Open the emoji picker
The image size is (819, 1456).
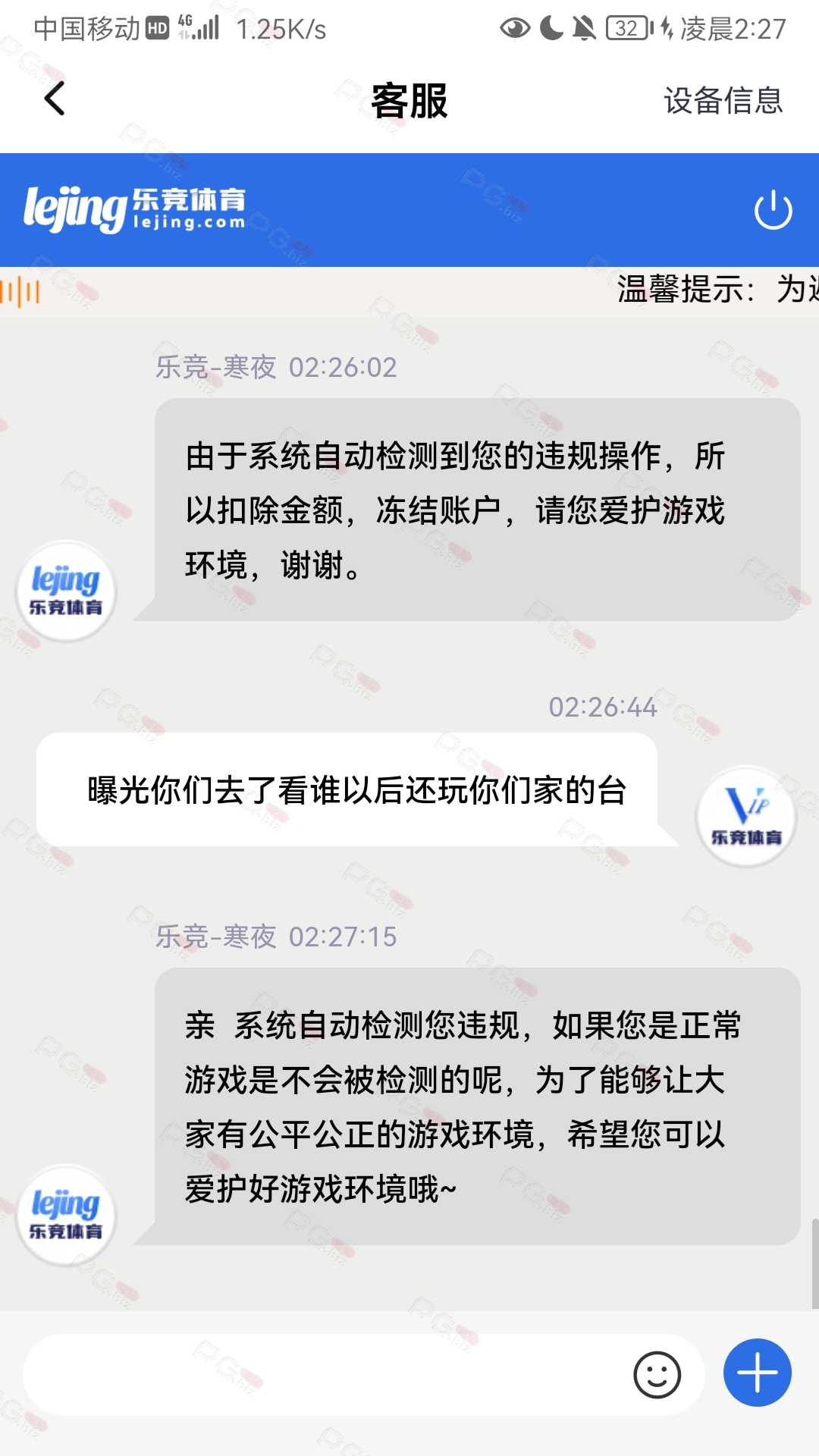[x=657, y=1374]
